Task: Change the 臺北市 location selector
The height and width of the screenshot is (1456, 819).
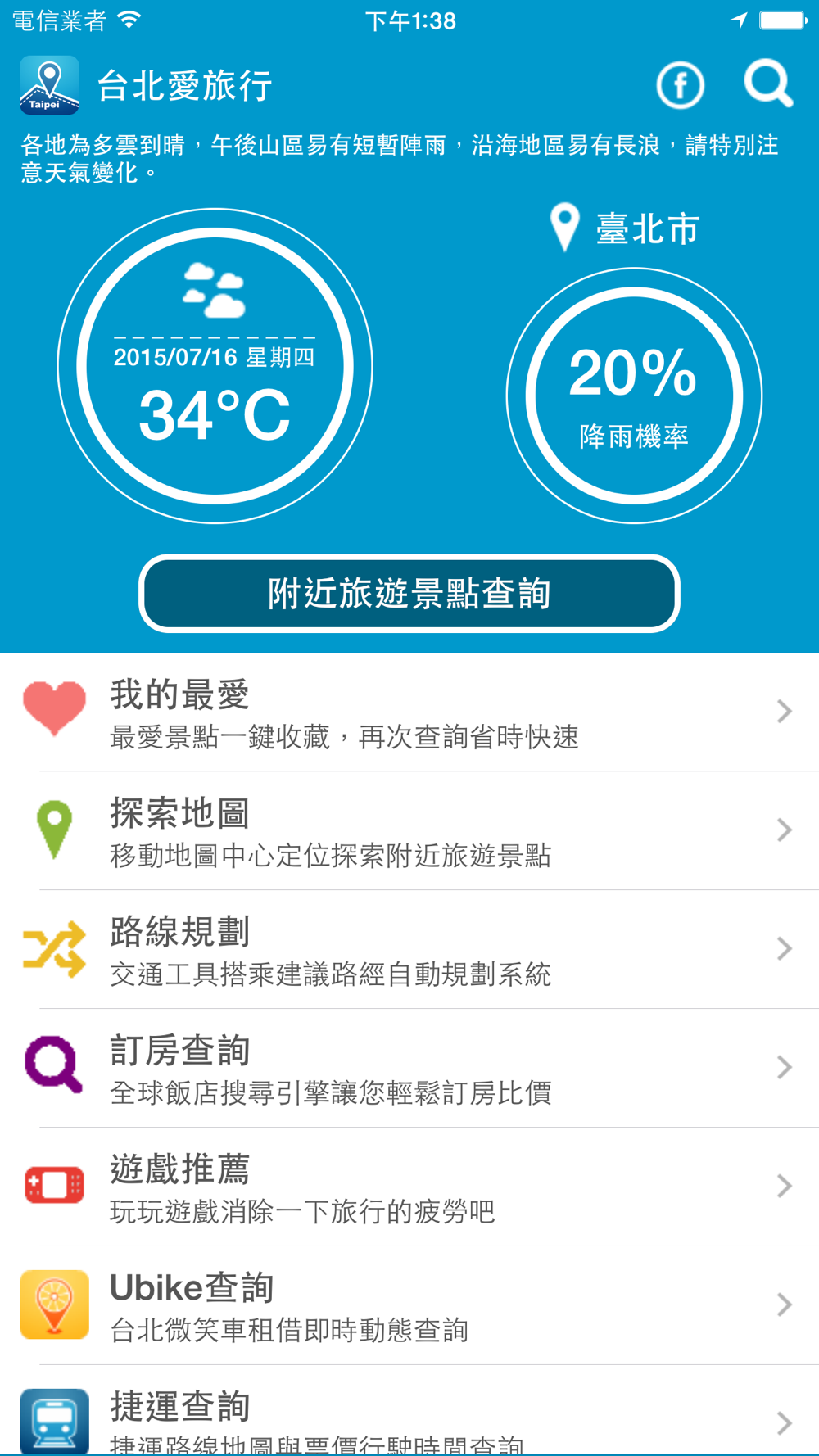Action: (625, 228)
